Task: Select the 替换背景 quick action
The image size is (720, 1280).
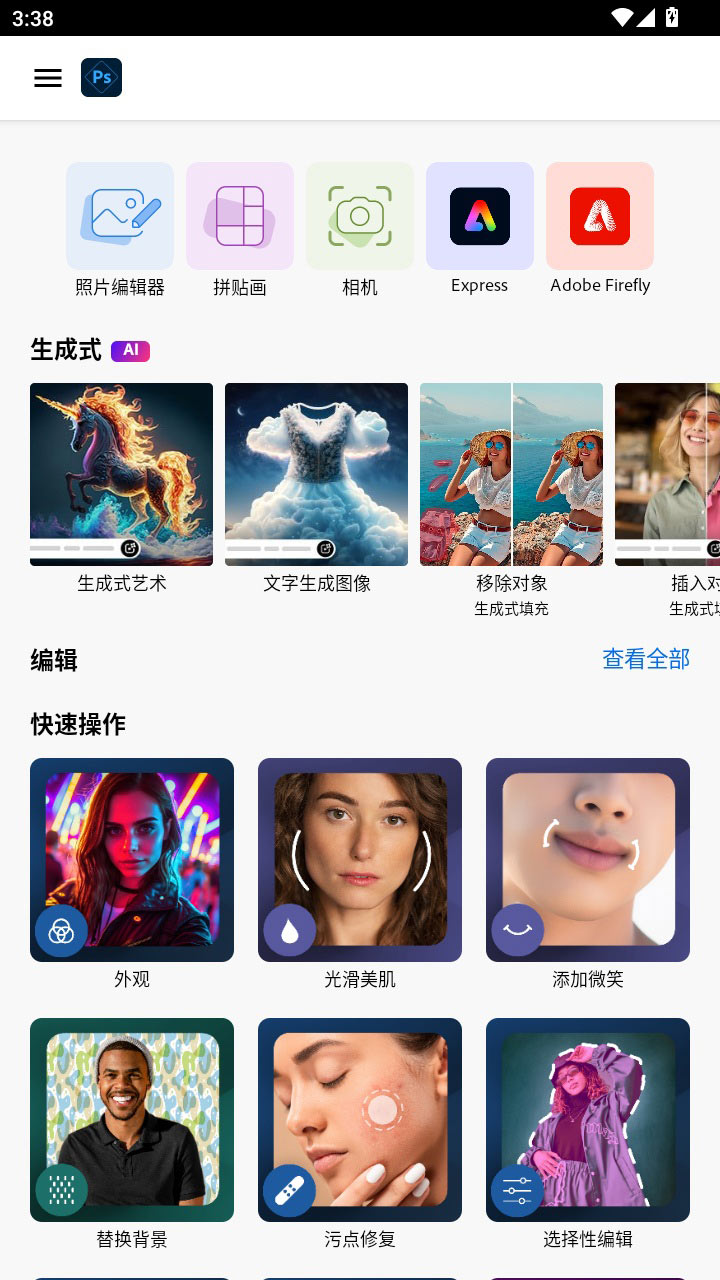Action: coord(132,1120)
